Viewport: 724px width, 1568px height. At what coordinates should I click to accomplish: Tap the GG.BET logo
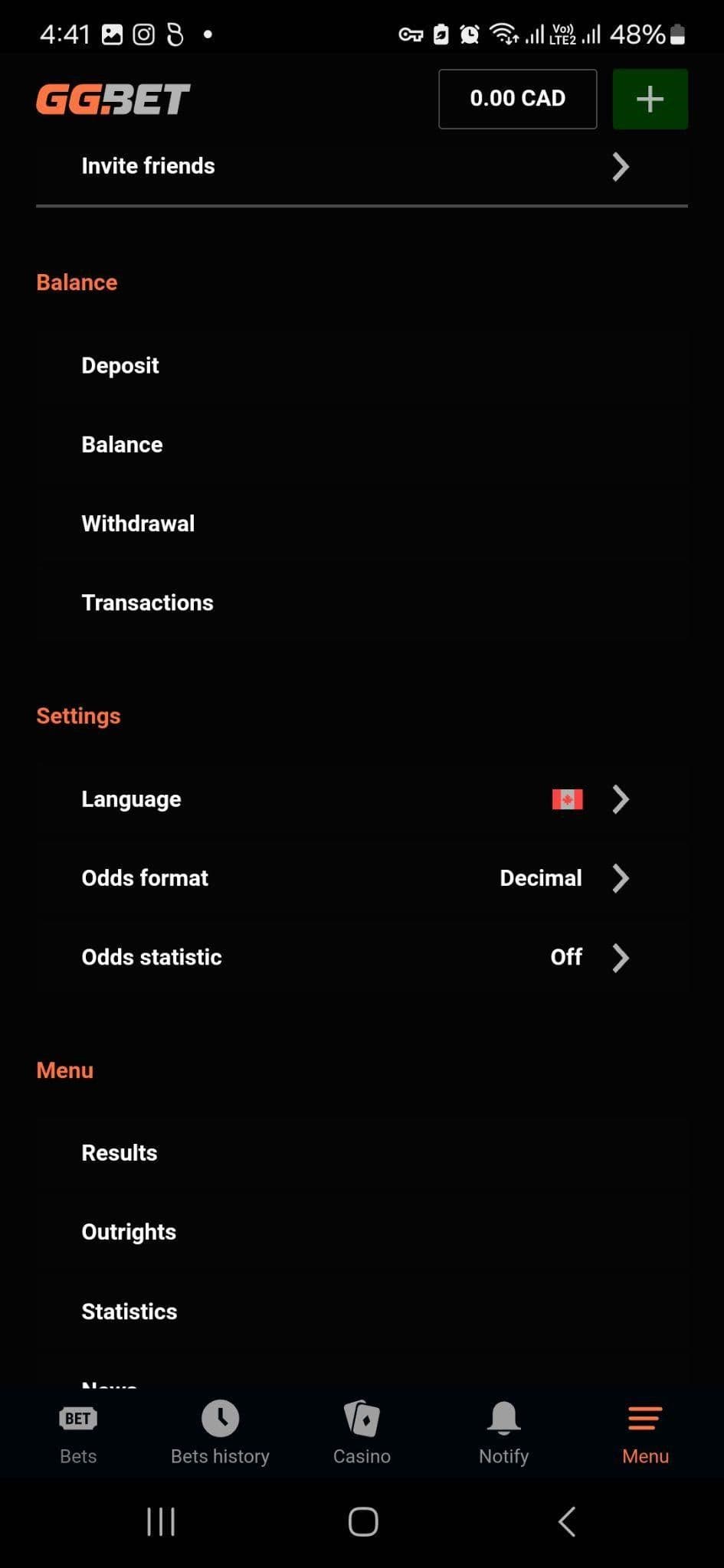[113, 99]
